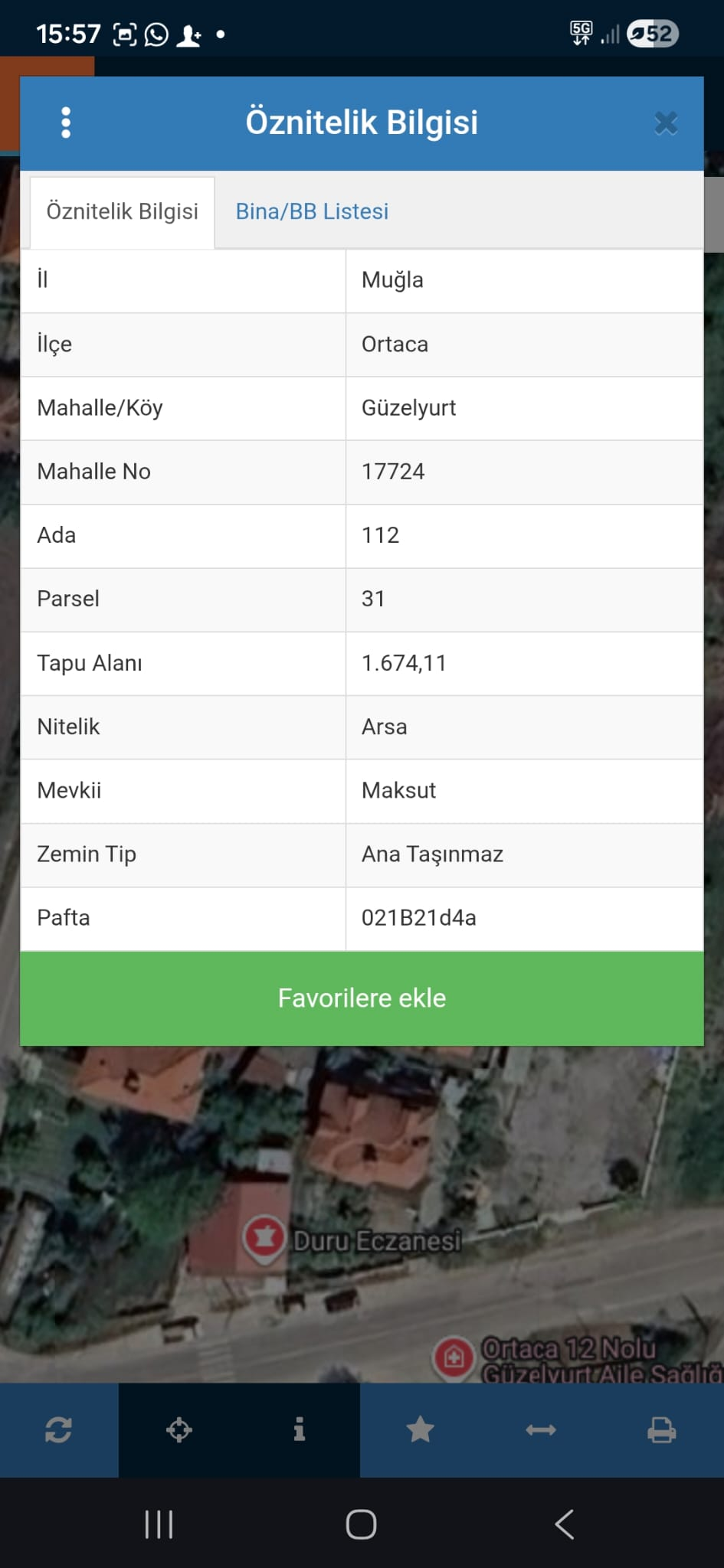
Task: Switch to the Bina/BB Listesi tab
Action: pos(312,211)
